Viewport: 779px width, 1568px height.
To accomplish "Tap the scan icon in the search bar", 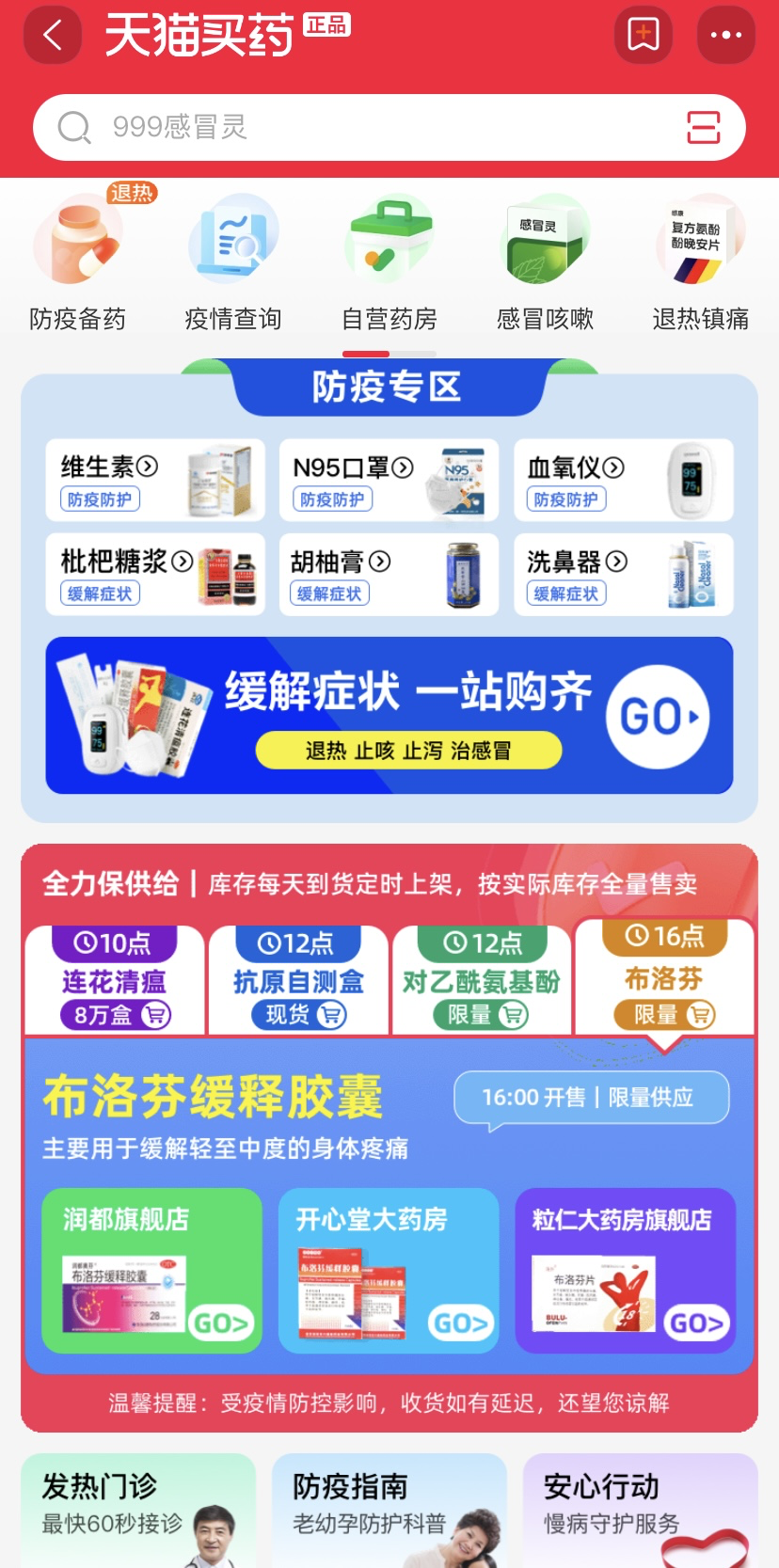I will 704,127.
